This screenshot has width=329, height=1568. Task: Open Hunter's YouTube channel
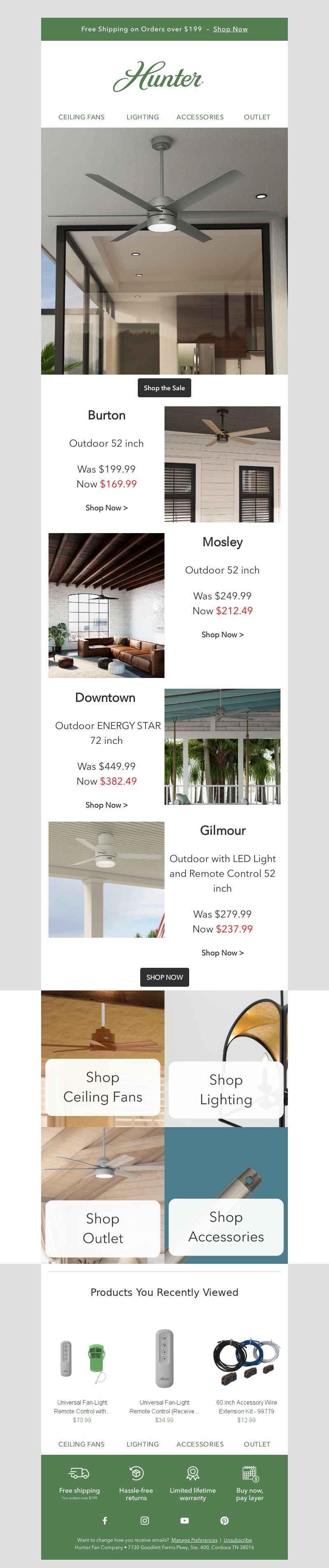[x=185, y=1520]
